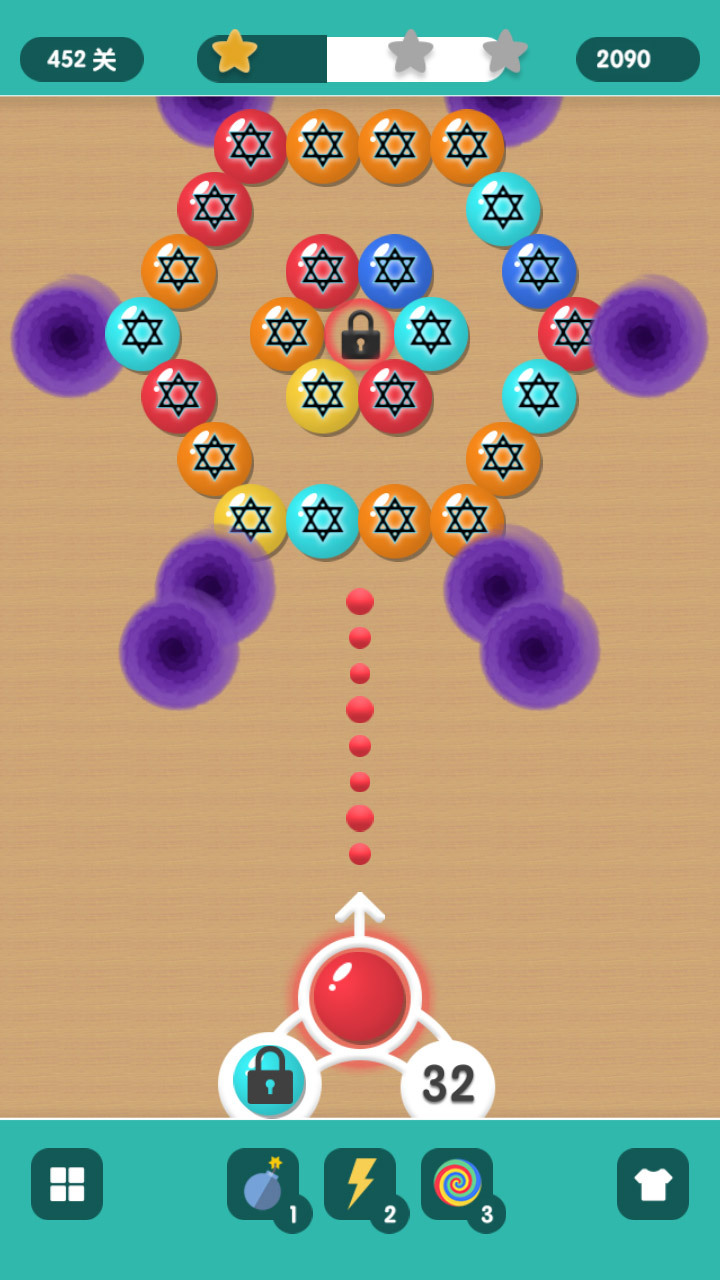Use the rainbow swirl power-up
The height and width of the screenshot is (1280, 720).
pyautogui.click(x=457, y=1184)
